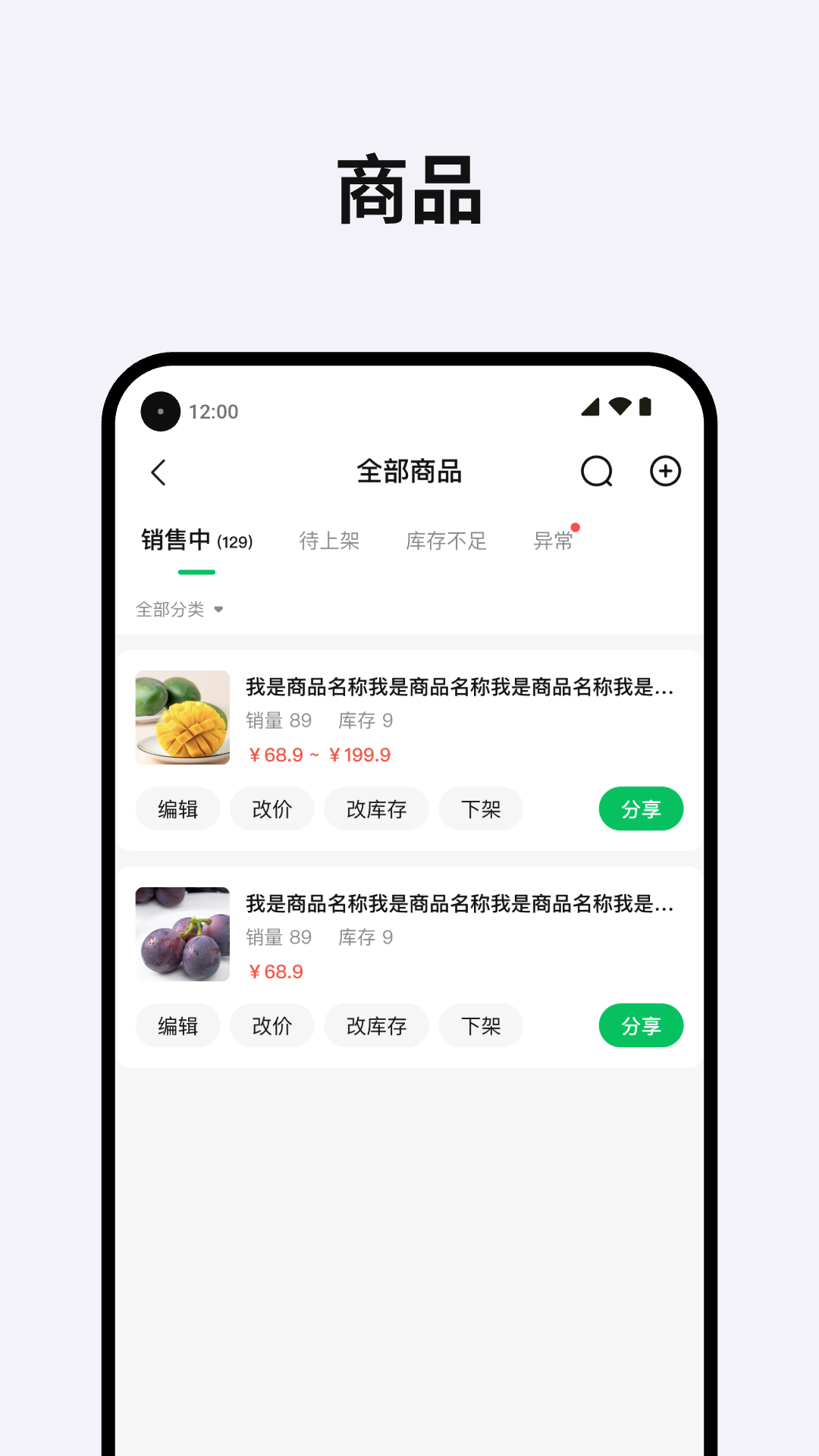Tap the camera cutout indicator near 12:00
Image resolution: width=819 pixels, height=1456 pixels.
click(x=160, y=411)
